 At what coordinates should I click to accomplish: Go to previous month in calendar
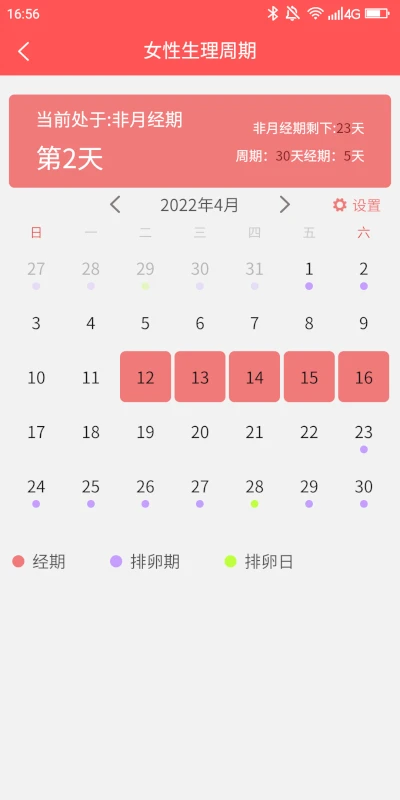[x=115, y=205]
